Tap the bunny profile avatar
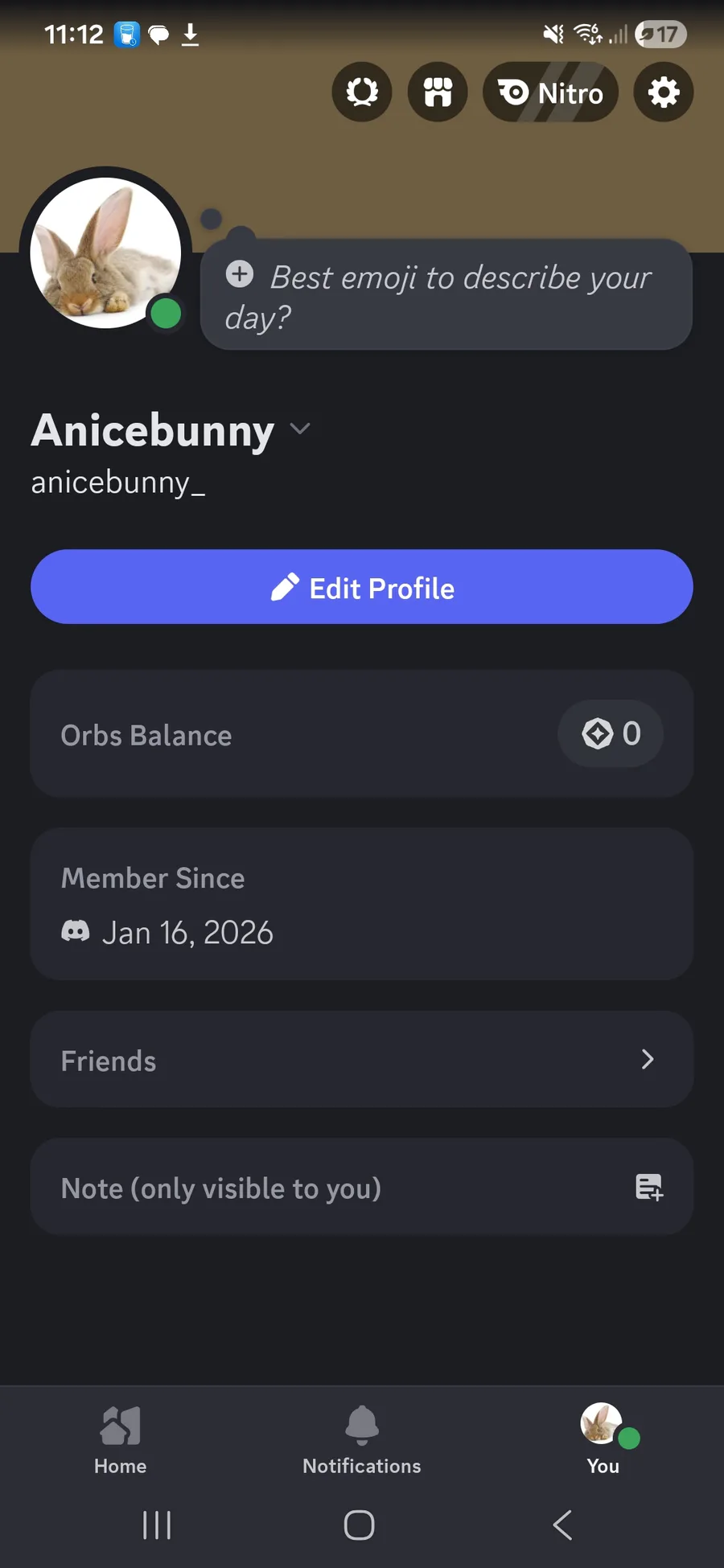Screen dimensions: 724x1568 pyautogui.click(x=105, y=252)
